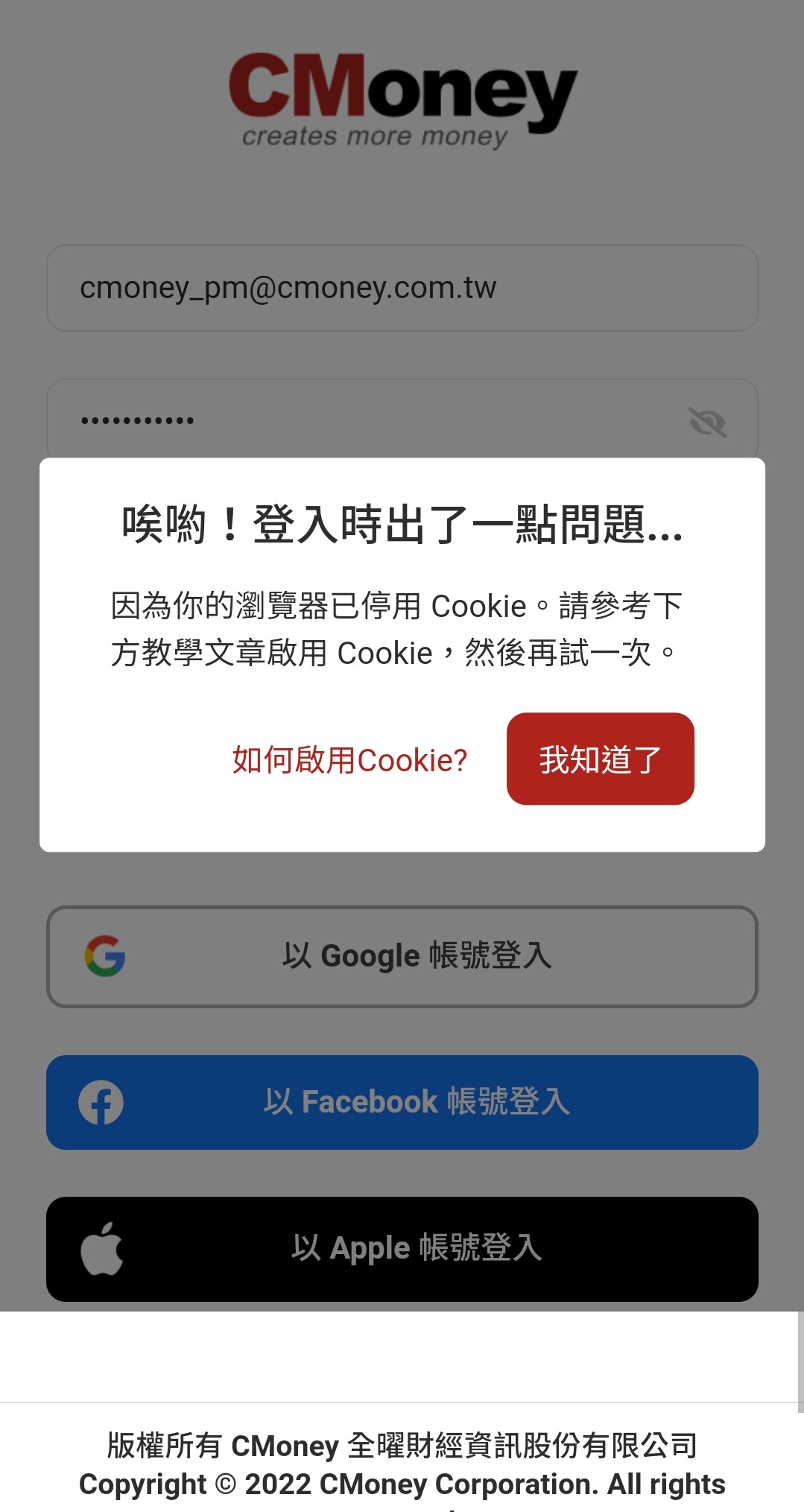
Task: Sign in with Apple account
Action: [x=402, y=1248]
